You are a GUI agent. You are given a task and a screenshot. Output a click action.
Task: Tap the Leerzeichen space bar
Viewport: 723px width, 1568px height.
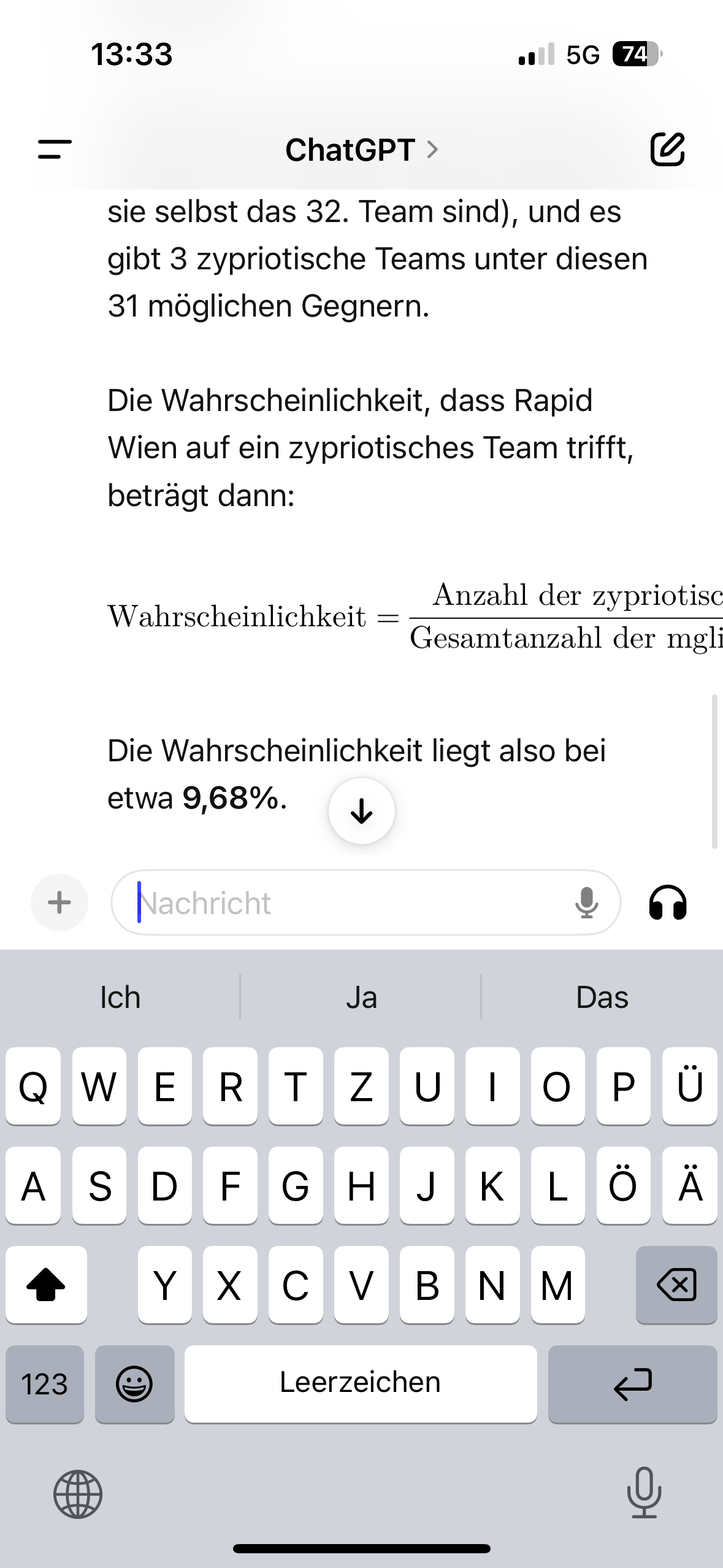click(x=361, y=1384)
